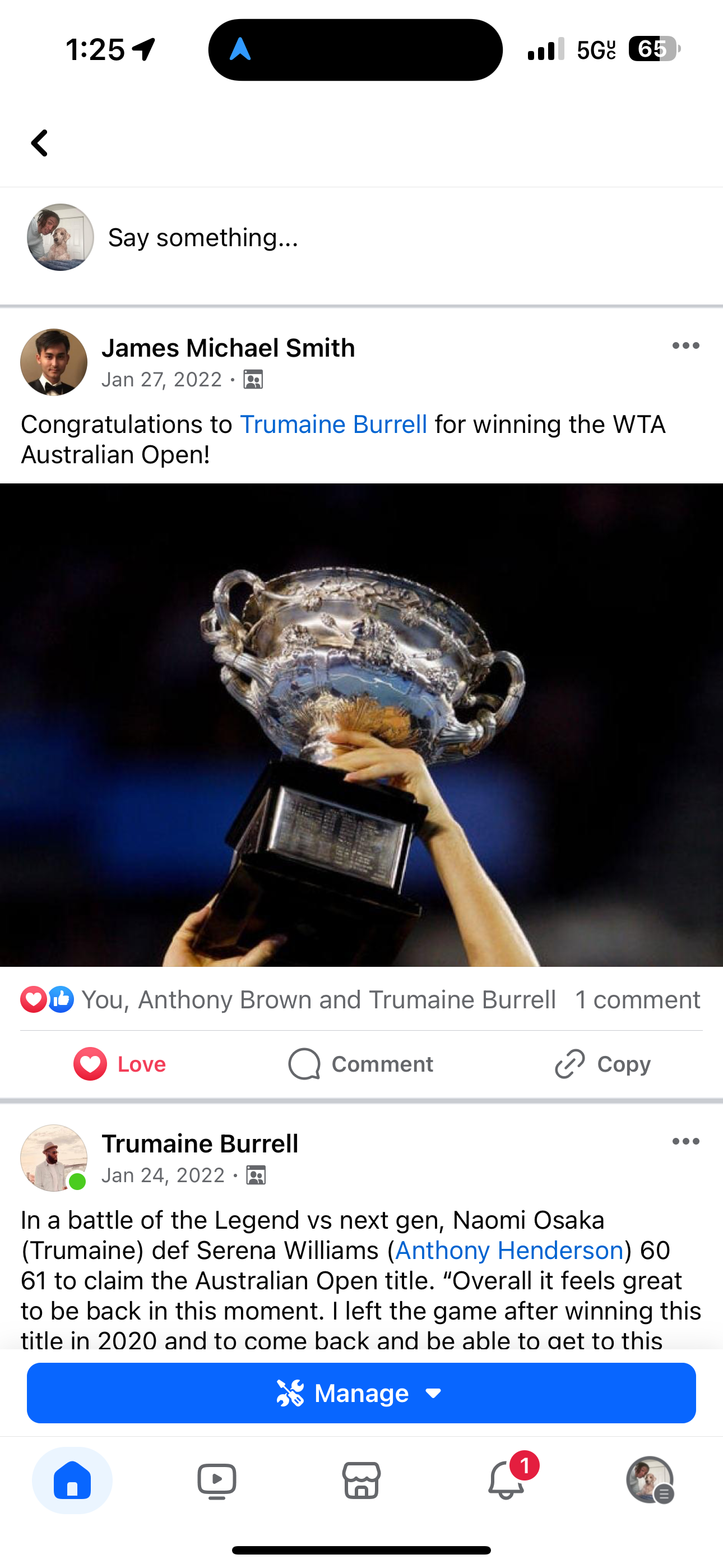Copy the link to James's post
The image size is (723, 1568).
[x=602, y=1064]
